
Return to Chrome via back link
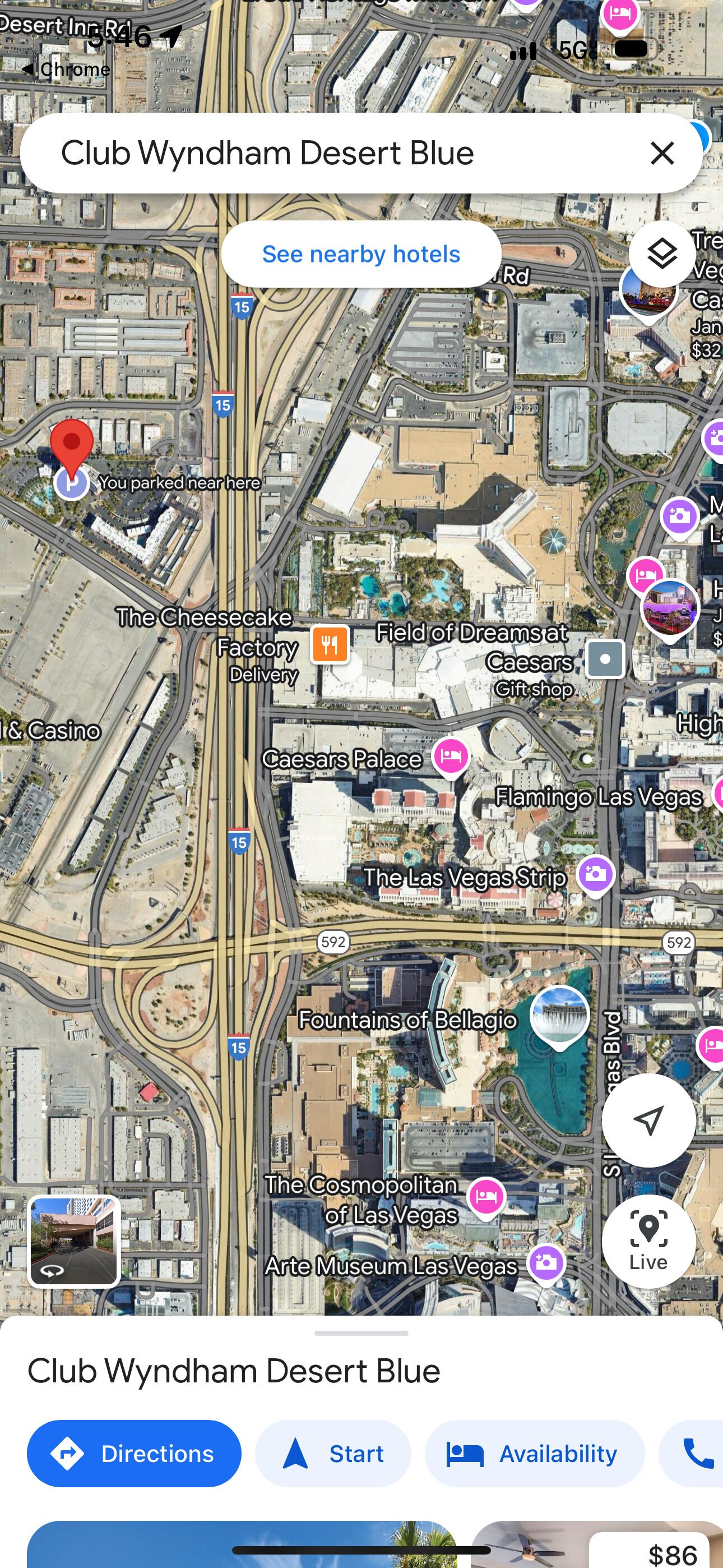(66, 70)
